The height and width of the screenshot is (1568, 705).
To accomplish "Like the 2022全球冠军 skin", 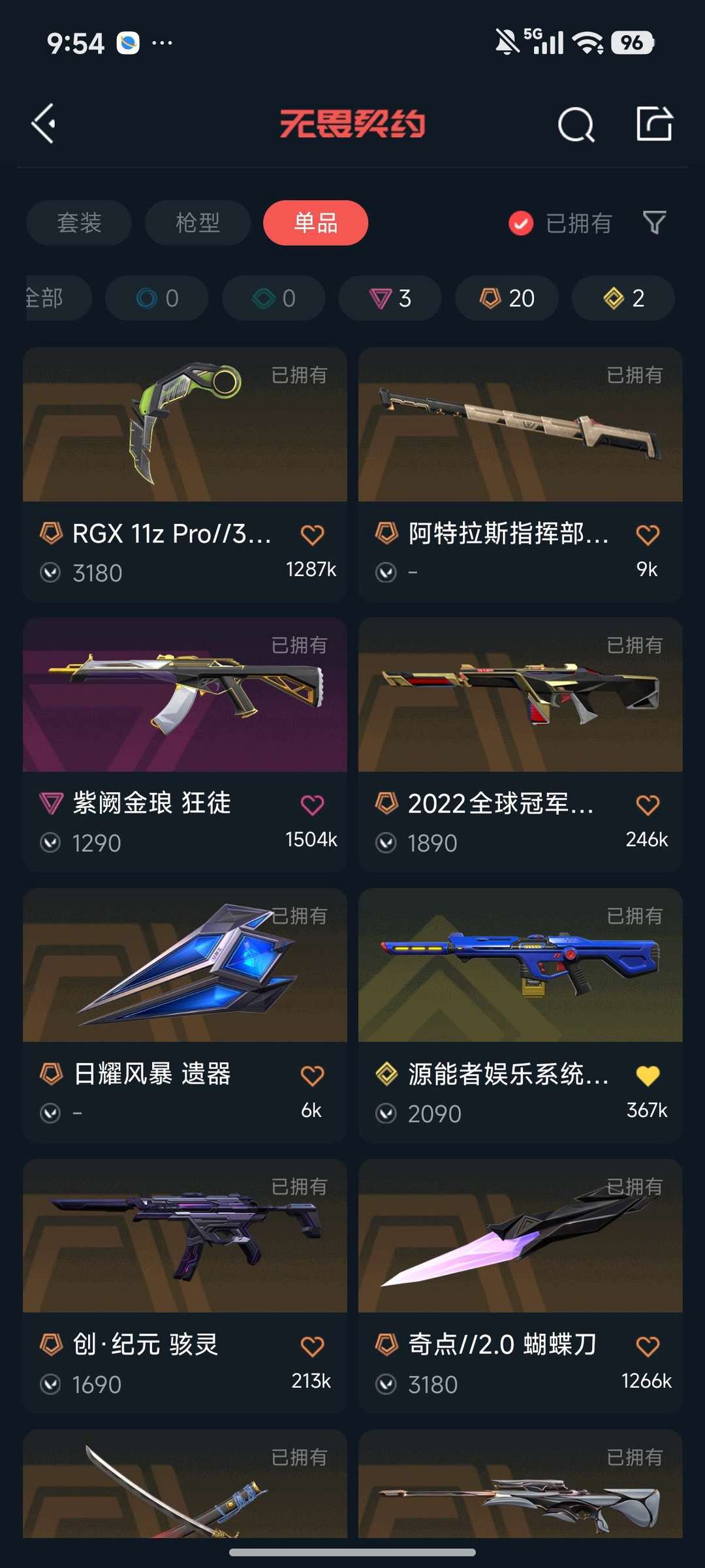I will click(x=648, y=805).
